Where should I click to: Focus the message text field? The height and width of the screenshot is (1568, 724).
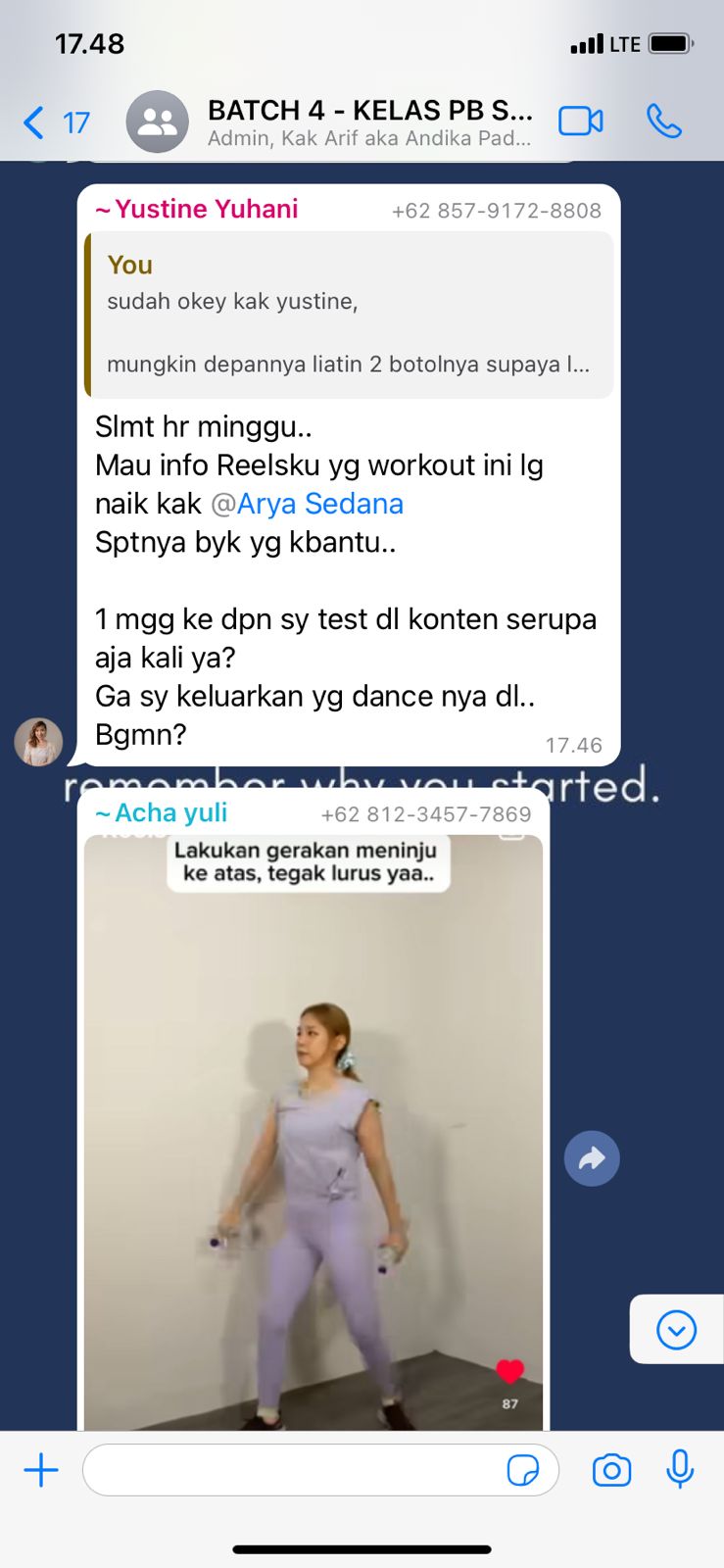coord(294,1470)
